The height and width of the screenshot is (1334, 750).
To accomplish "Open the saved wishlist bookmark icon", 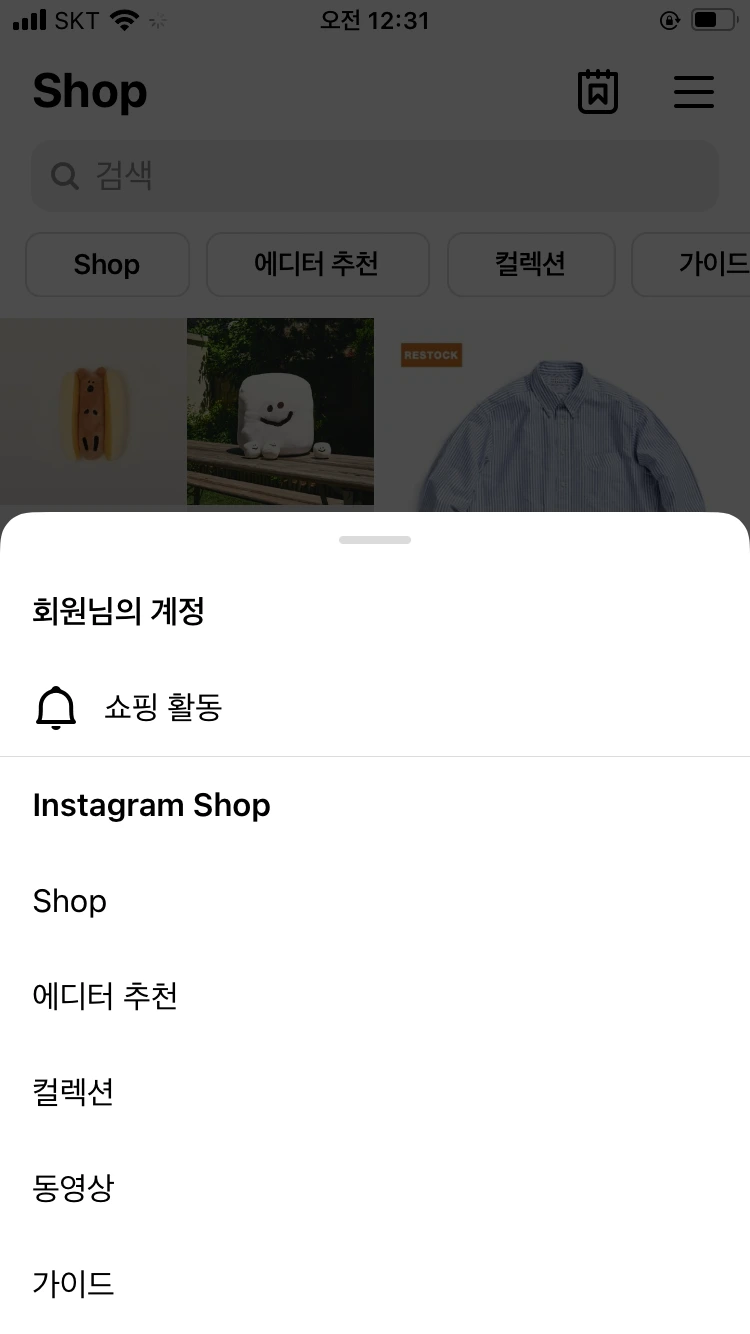I will [598, 91].
